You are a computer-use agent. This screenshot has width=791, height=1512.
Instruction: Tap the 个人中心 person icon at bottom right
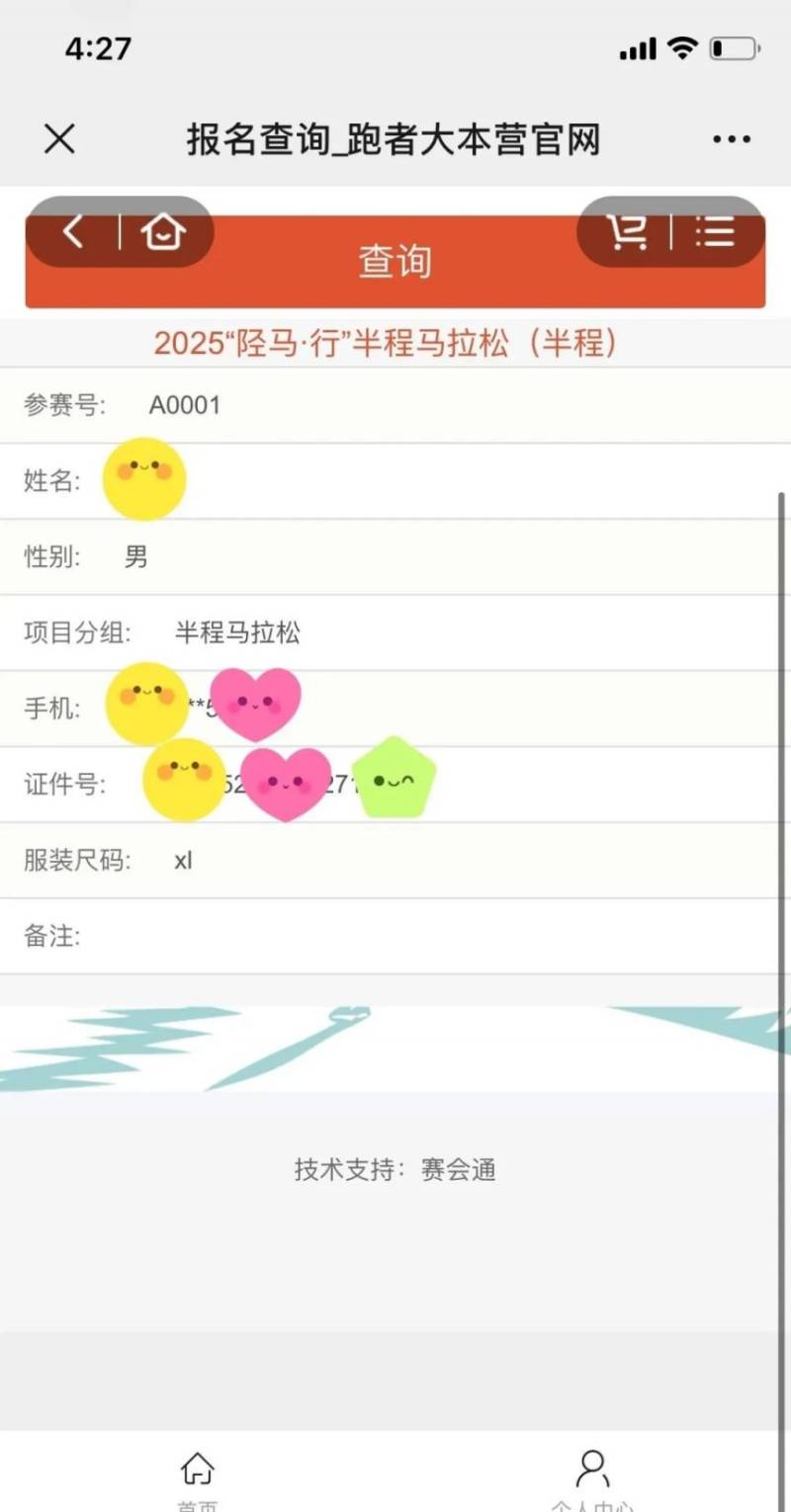click(x=593, y=1466)
